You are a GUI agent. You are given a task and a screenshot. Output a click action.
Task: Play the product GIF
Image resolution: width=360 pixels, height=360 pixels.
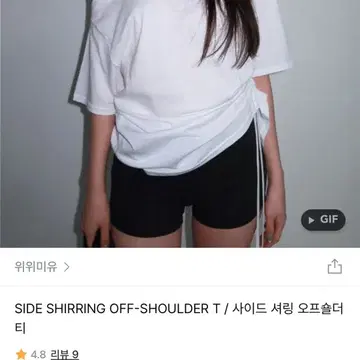(x=323, y=220)
